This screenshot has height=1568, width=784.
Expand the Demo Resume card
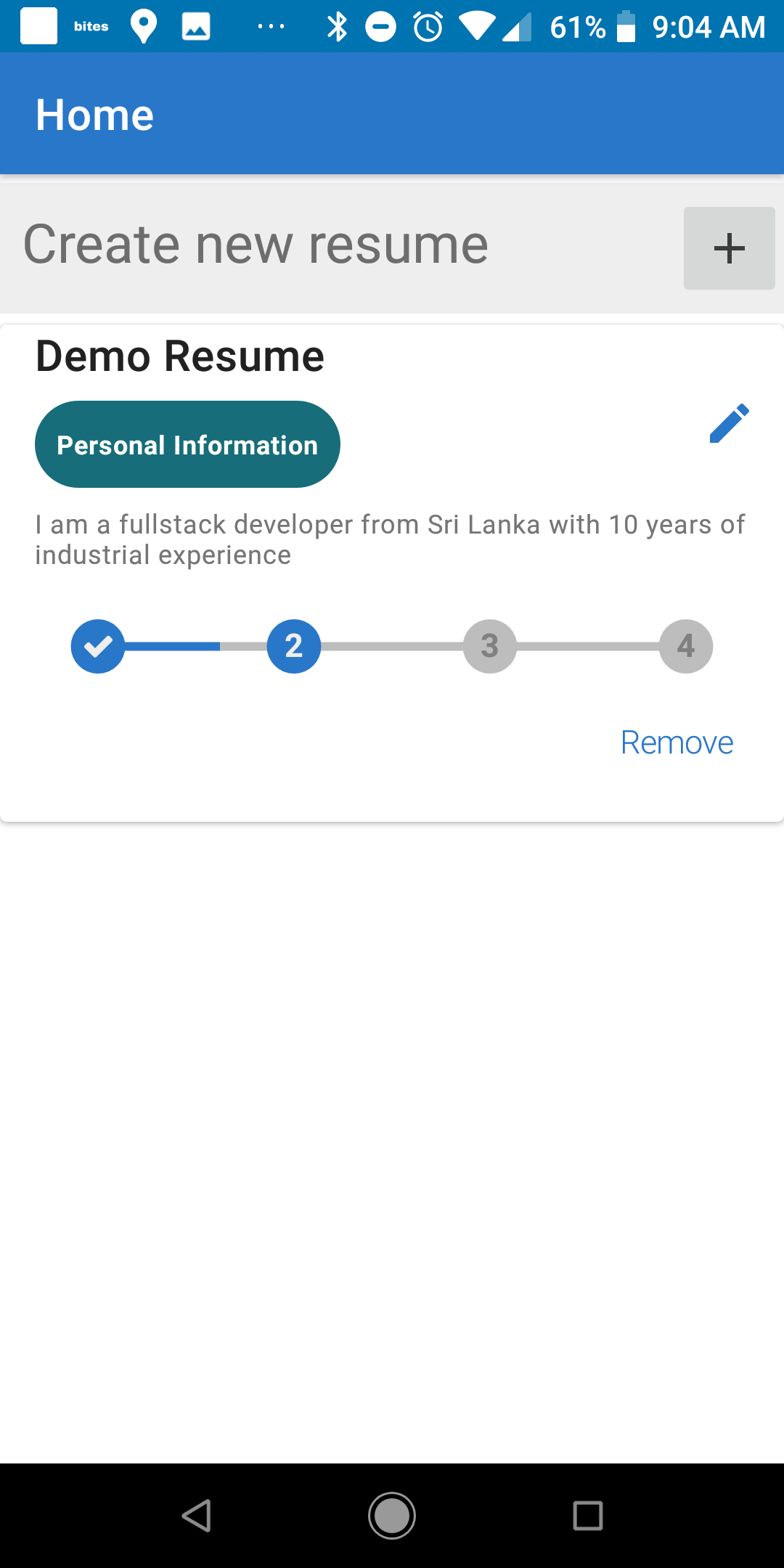[179, 355]
